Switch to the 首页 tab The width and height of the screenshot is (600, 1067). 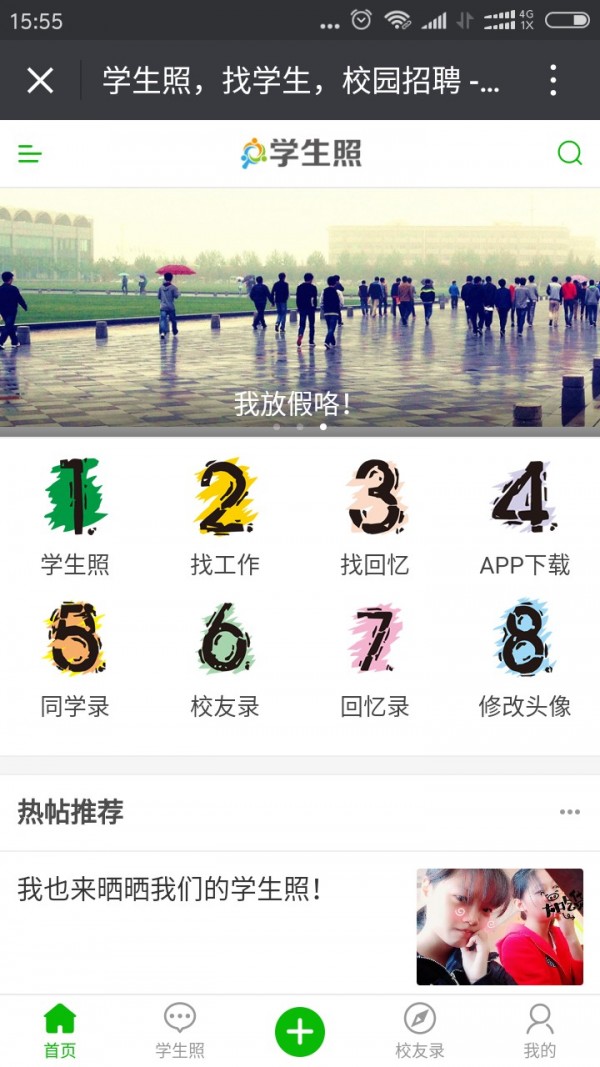point(60,1031)
